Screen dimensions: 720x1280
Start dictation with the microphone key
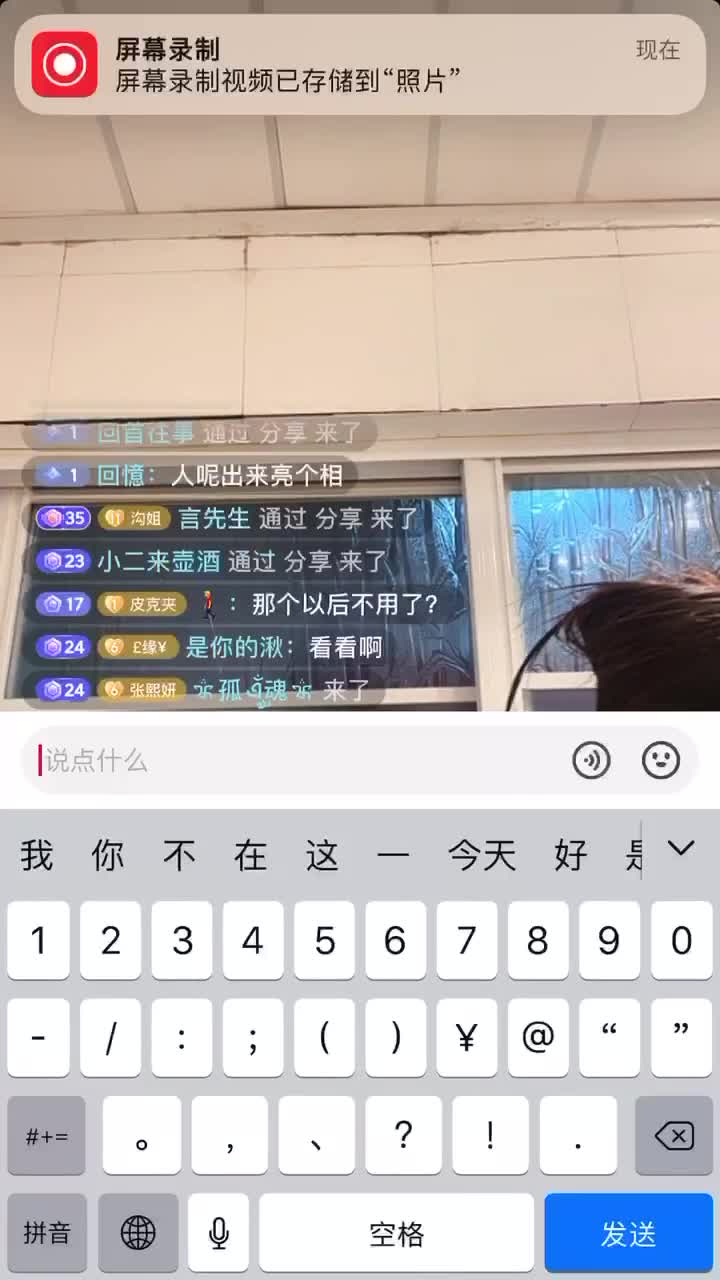219,1233
